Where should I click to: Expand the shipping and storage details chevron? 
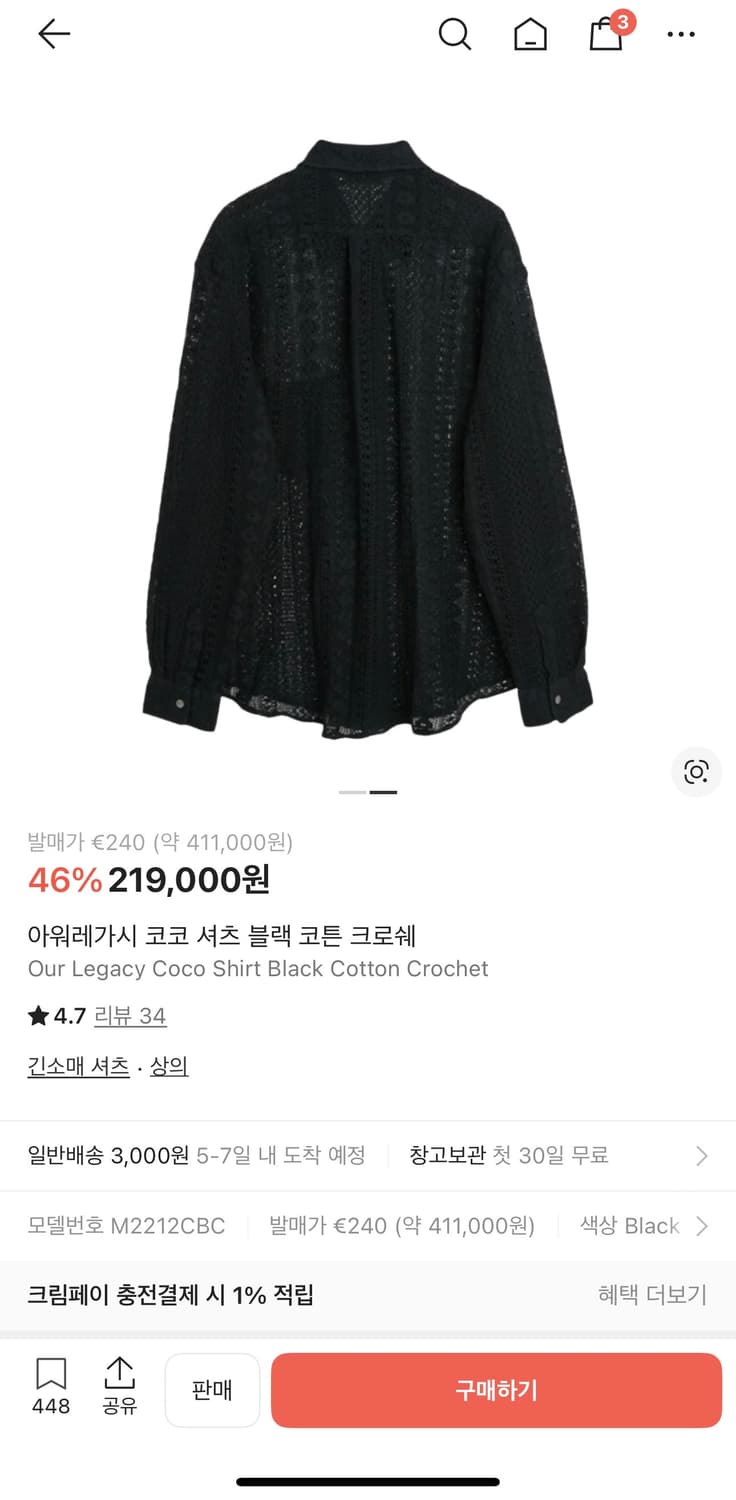[x=701, y=1155]
